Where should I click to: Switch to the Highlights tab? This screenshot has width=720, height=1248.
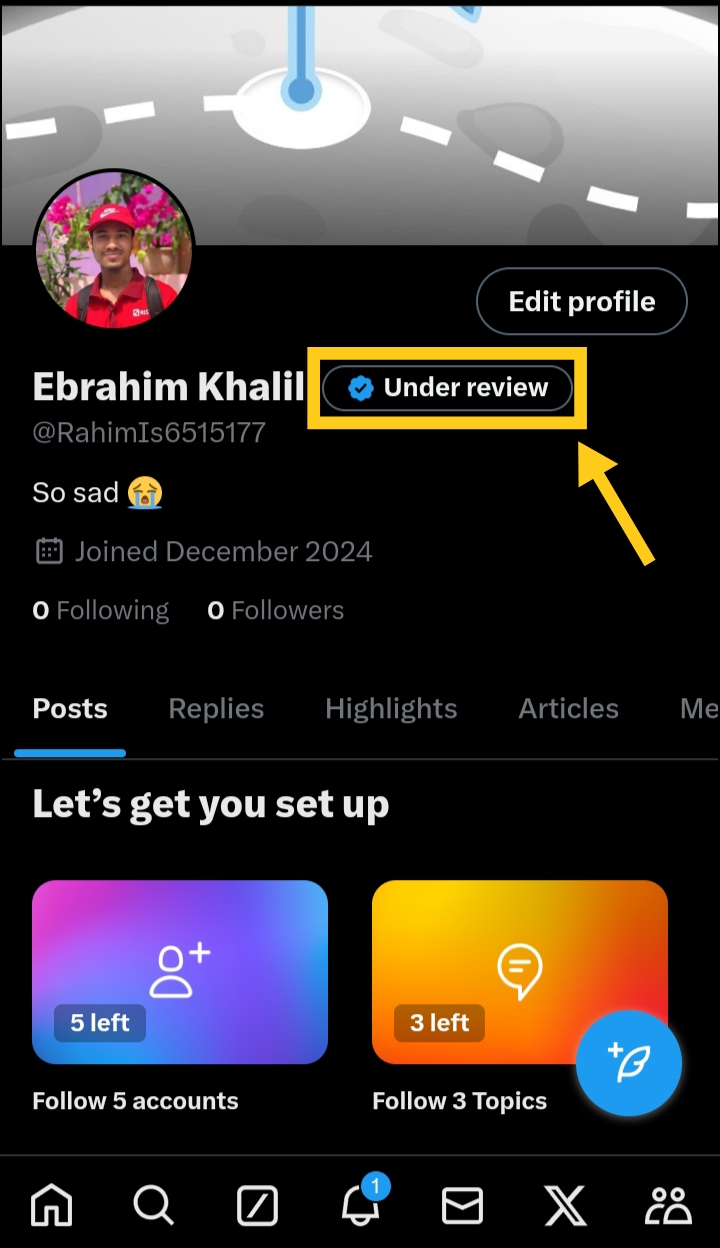pyautogui.click(x=391, y=709)
